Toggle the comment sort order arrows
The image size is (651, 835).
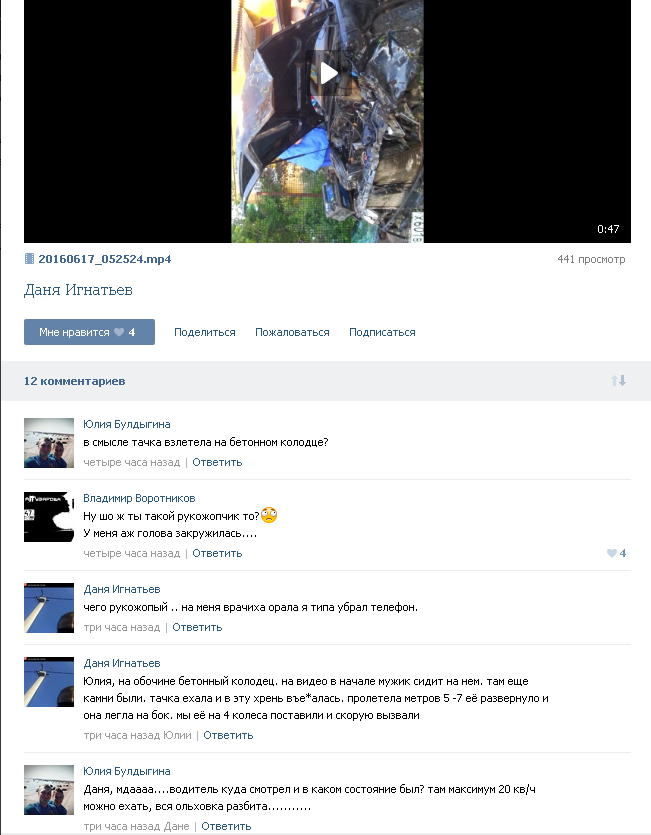pyautogui.click(x=618, y=381)
